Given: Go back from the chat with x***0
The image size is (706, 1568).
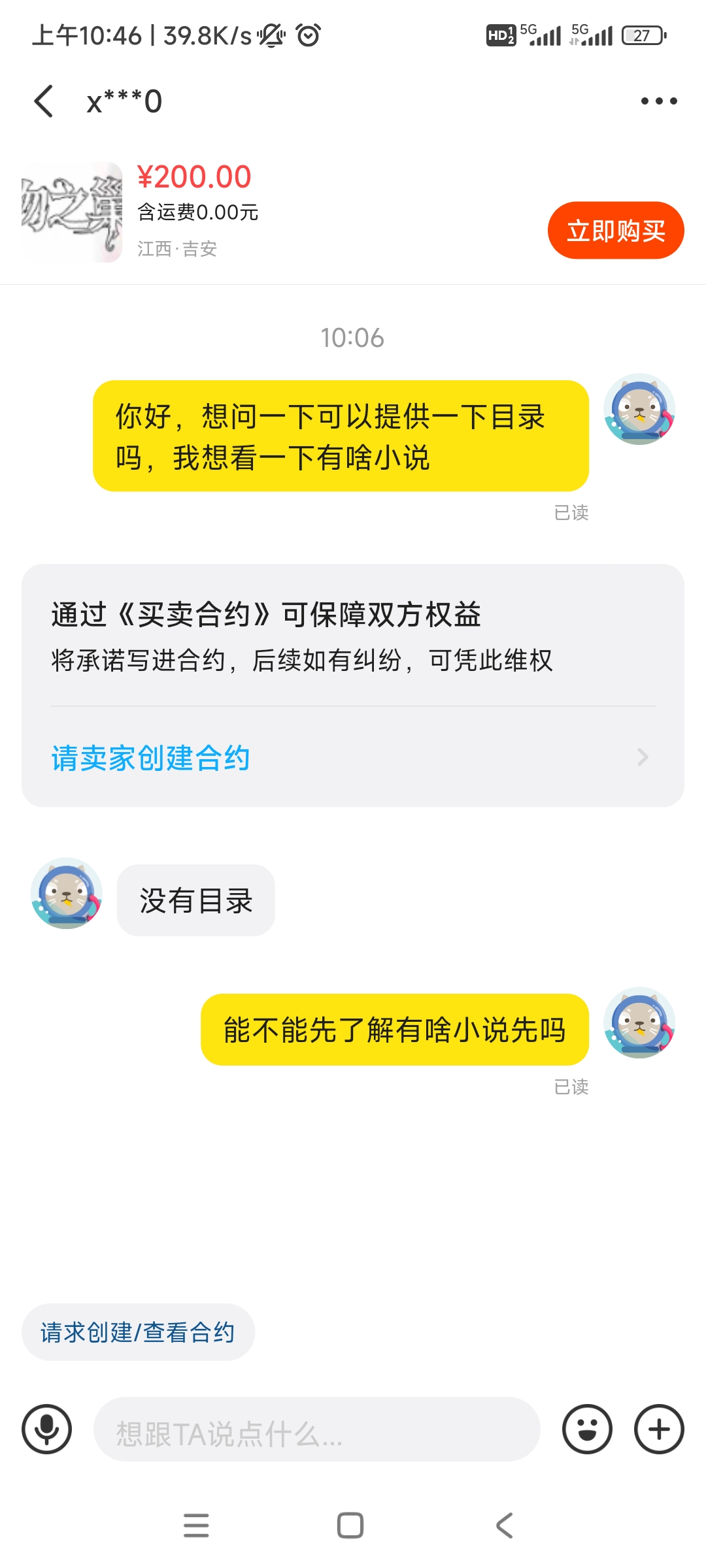Looking at the screenshot, I should tap(44, 101).
